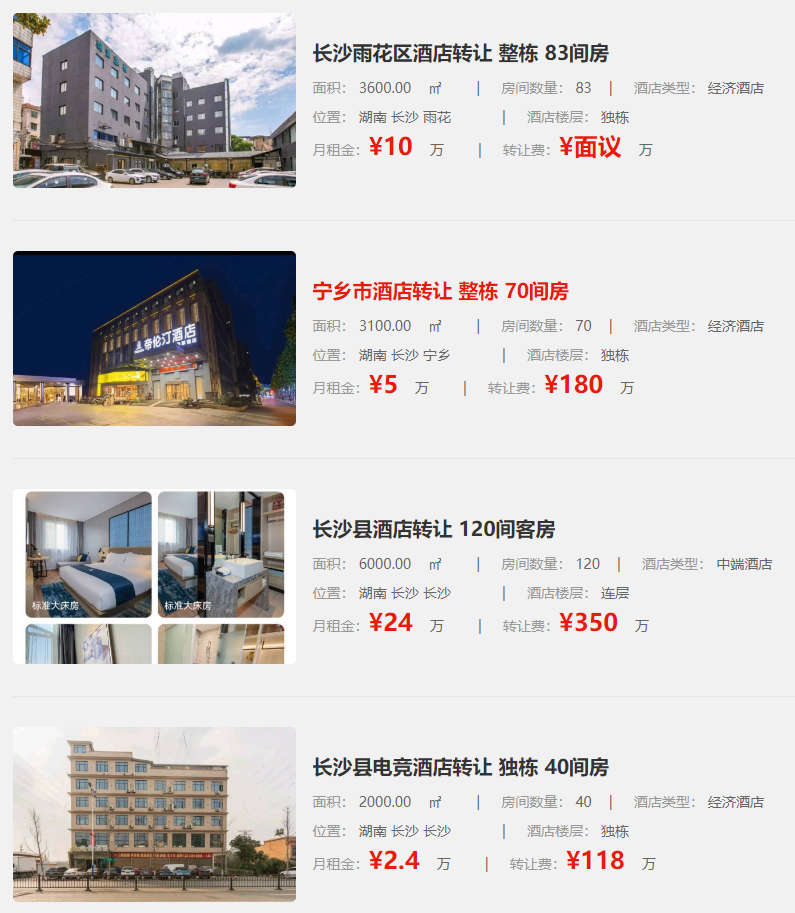Select the building photo of the 电竞酒店
Image resolution: width=795 pixels, height=913 pixels.
[x=154, y=813]
